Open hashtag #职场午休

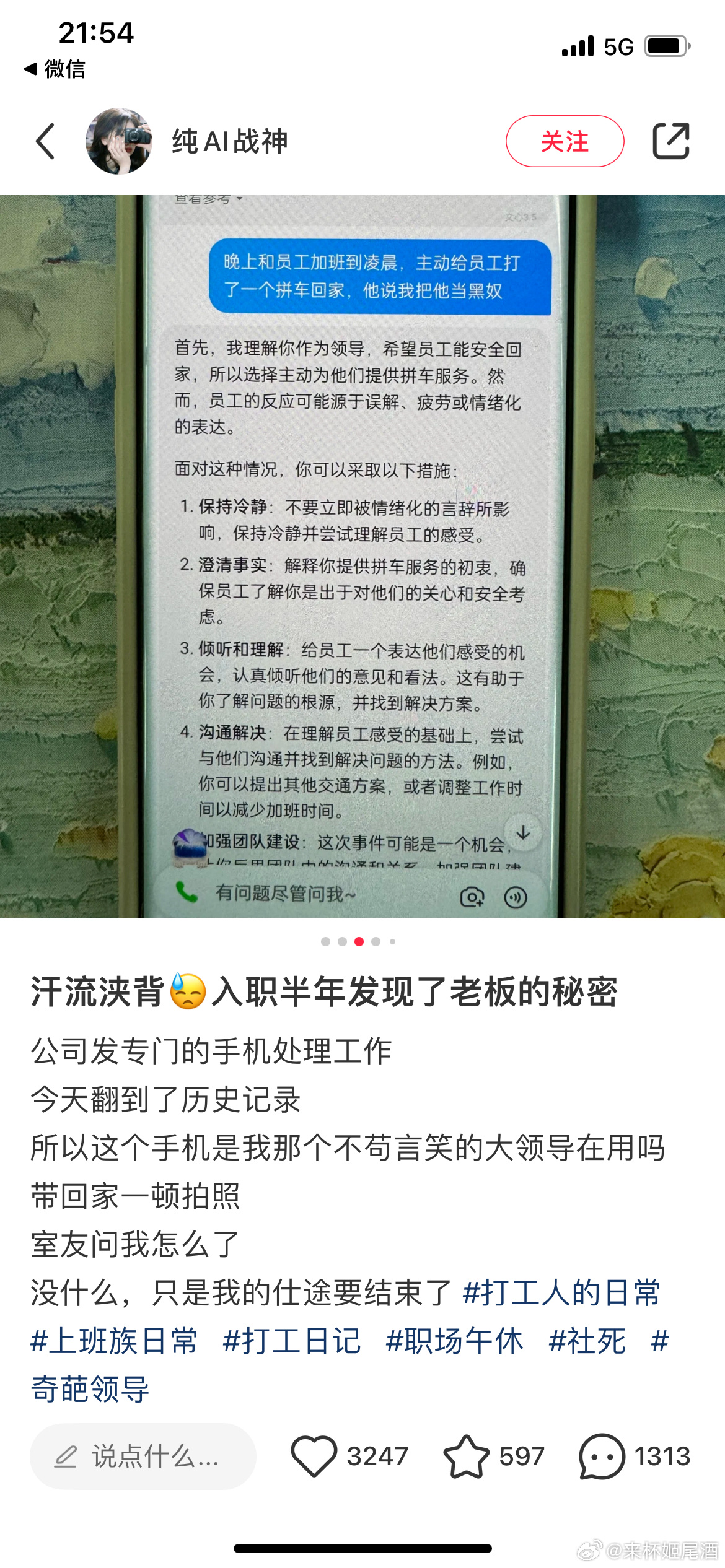click(454, 1341)
